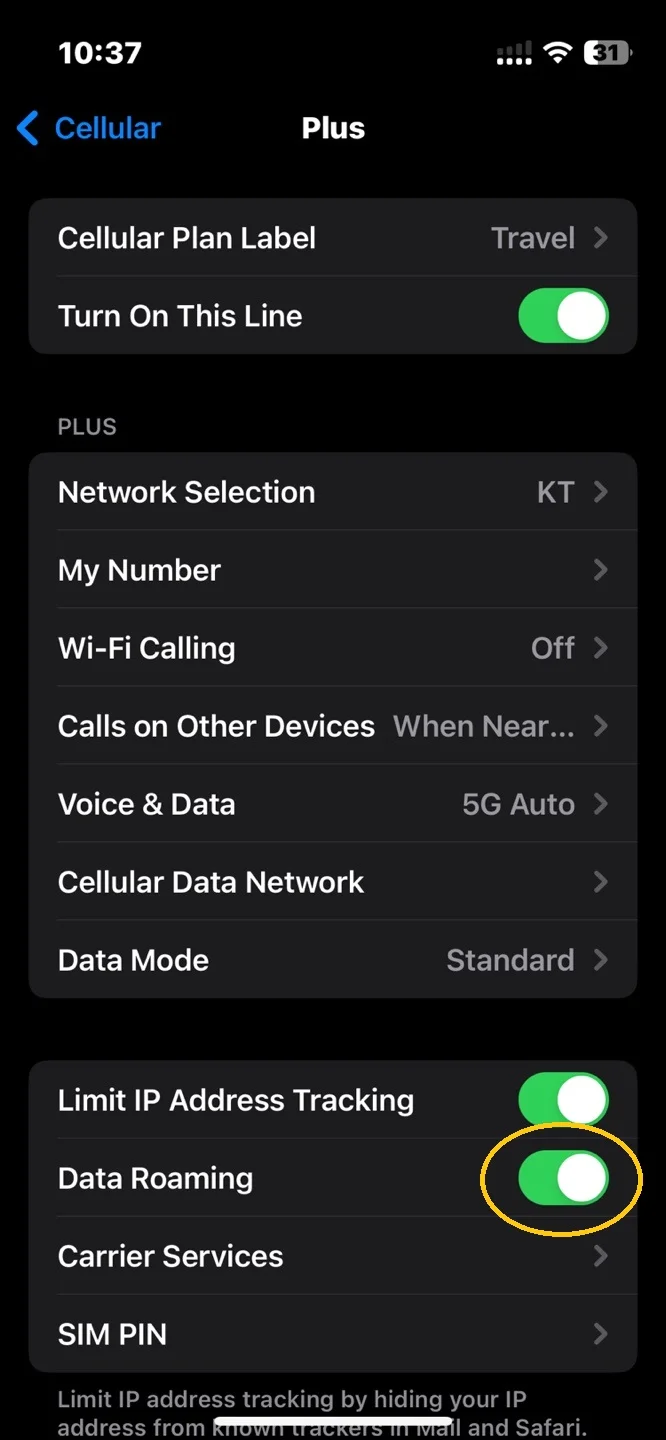
Task: Select Data Mode option
Action: pos(332,960)
